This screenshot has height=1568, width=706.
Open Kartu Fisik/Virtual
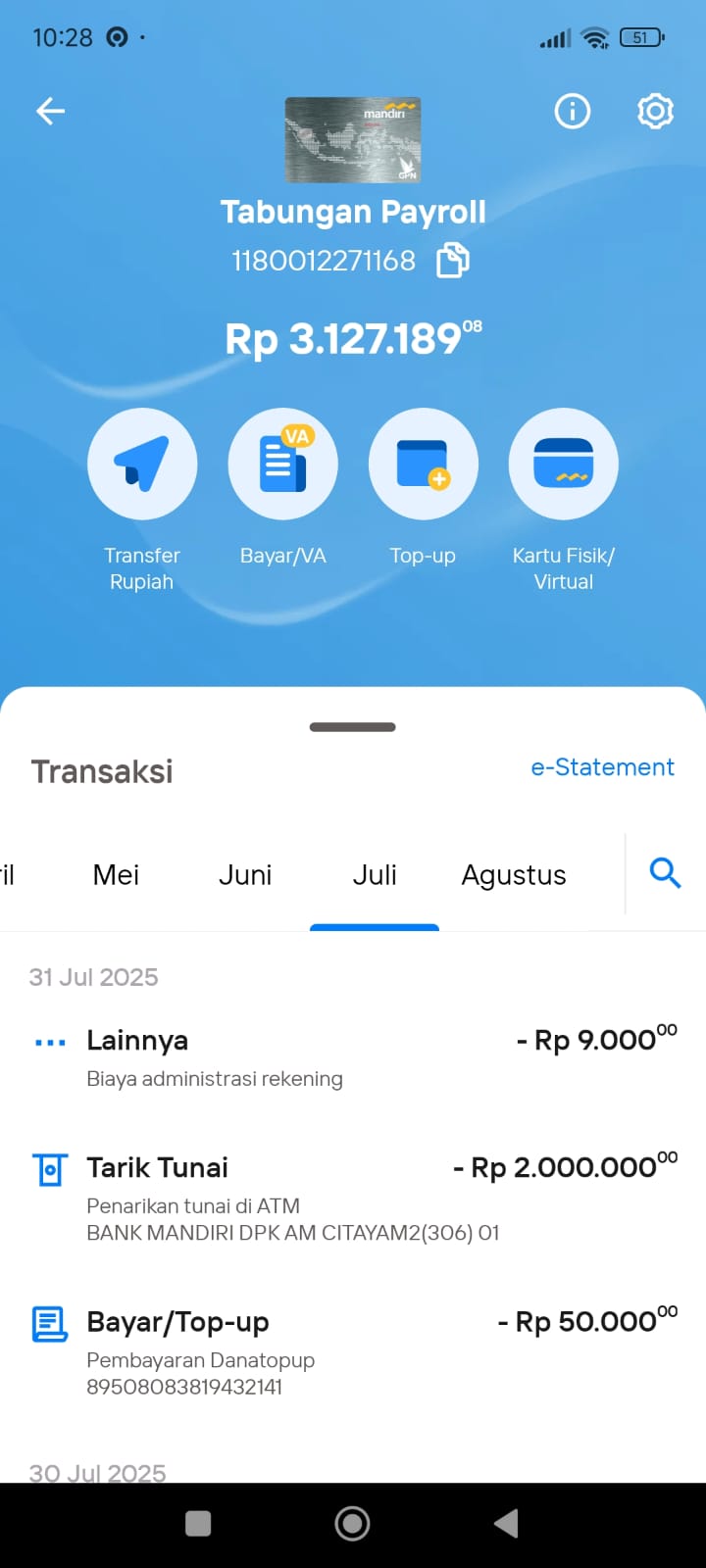[x=564, y=501]
